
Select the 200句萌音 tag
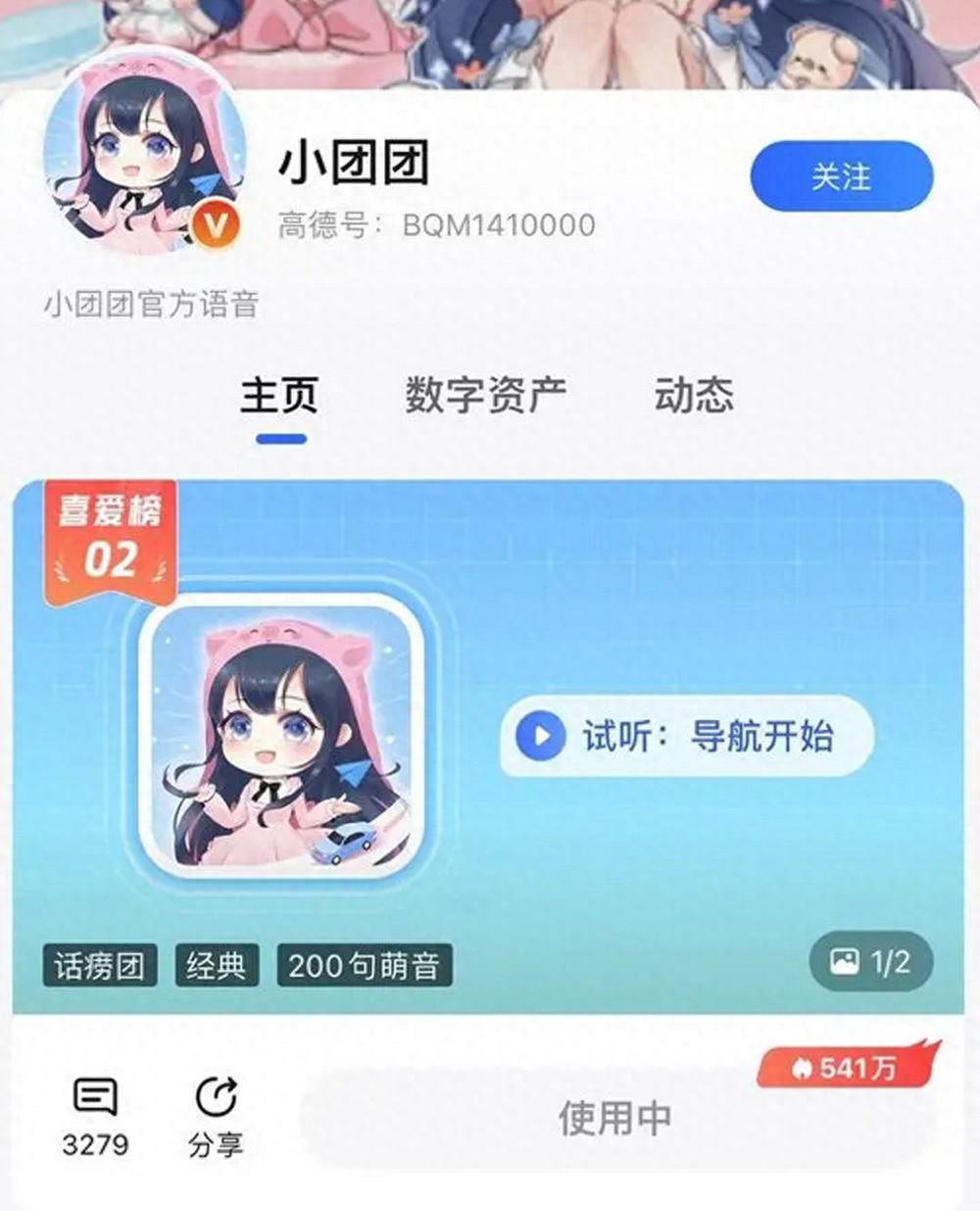click(364, 966)
